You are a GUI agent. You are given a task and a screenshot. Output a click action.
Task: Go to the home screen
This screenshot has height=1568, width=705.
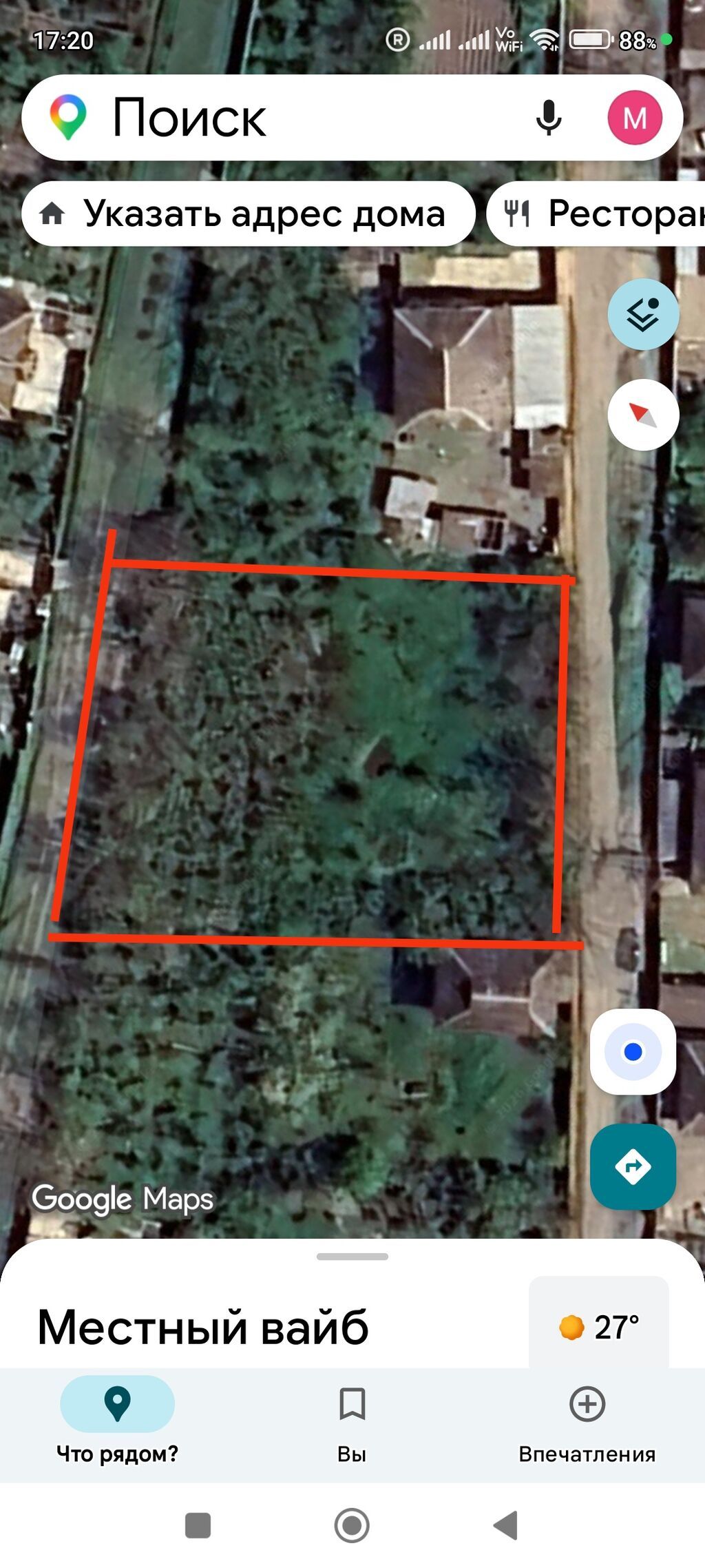coord(352,1525)
